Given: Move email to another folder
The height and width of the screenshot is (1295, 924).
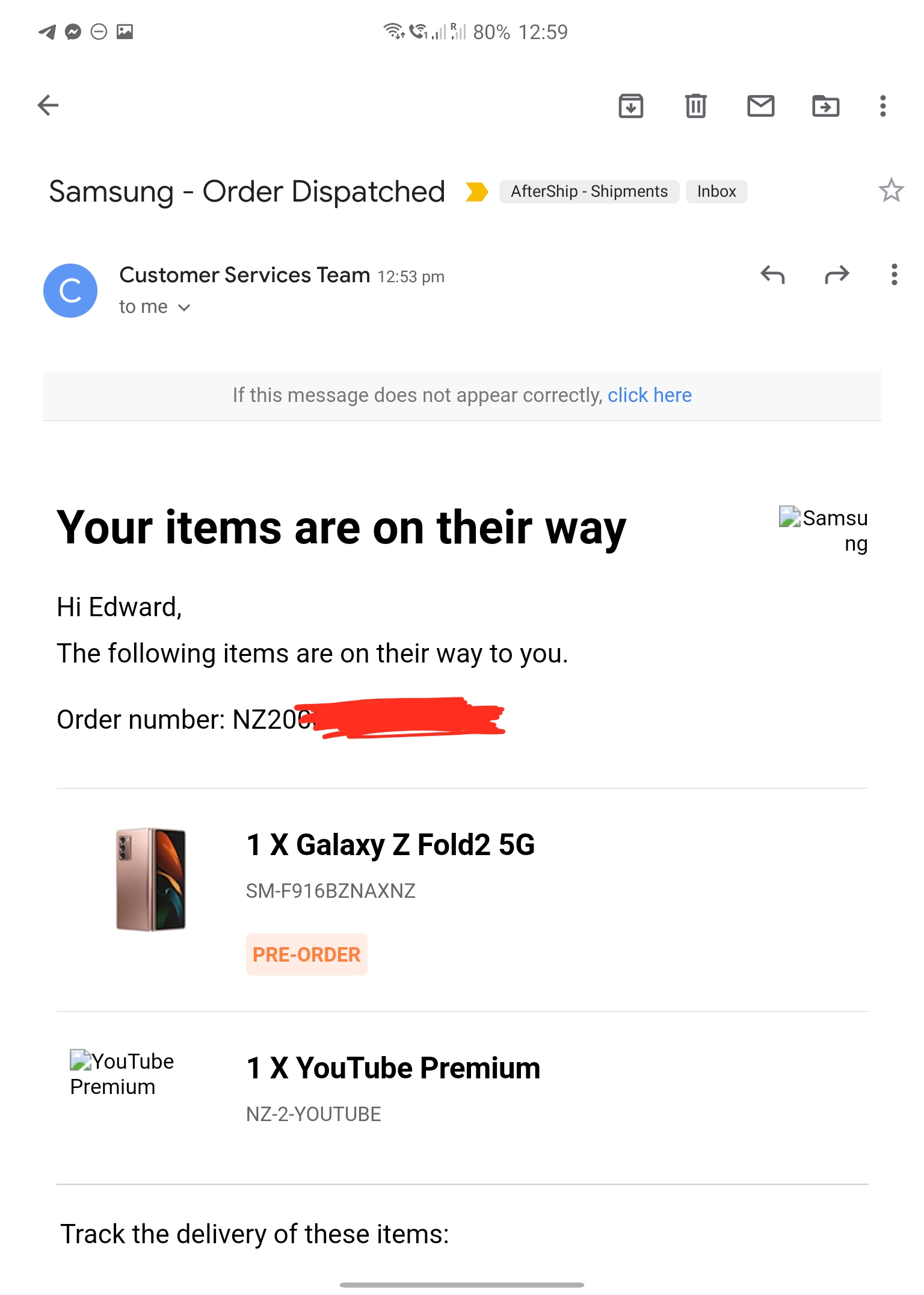Looking at the screenshot, I should [825, 106].
